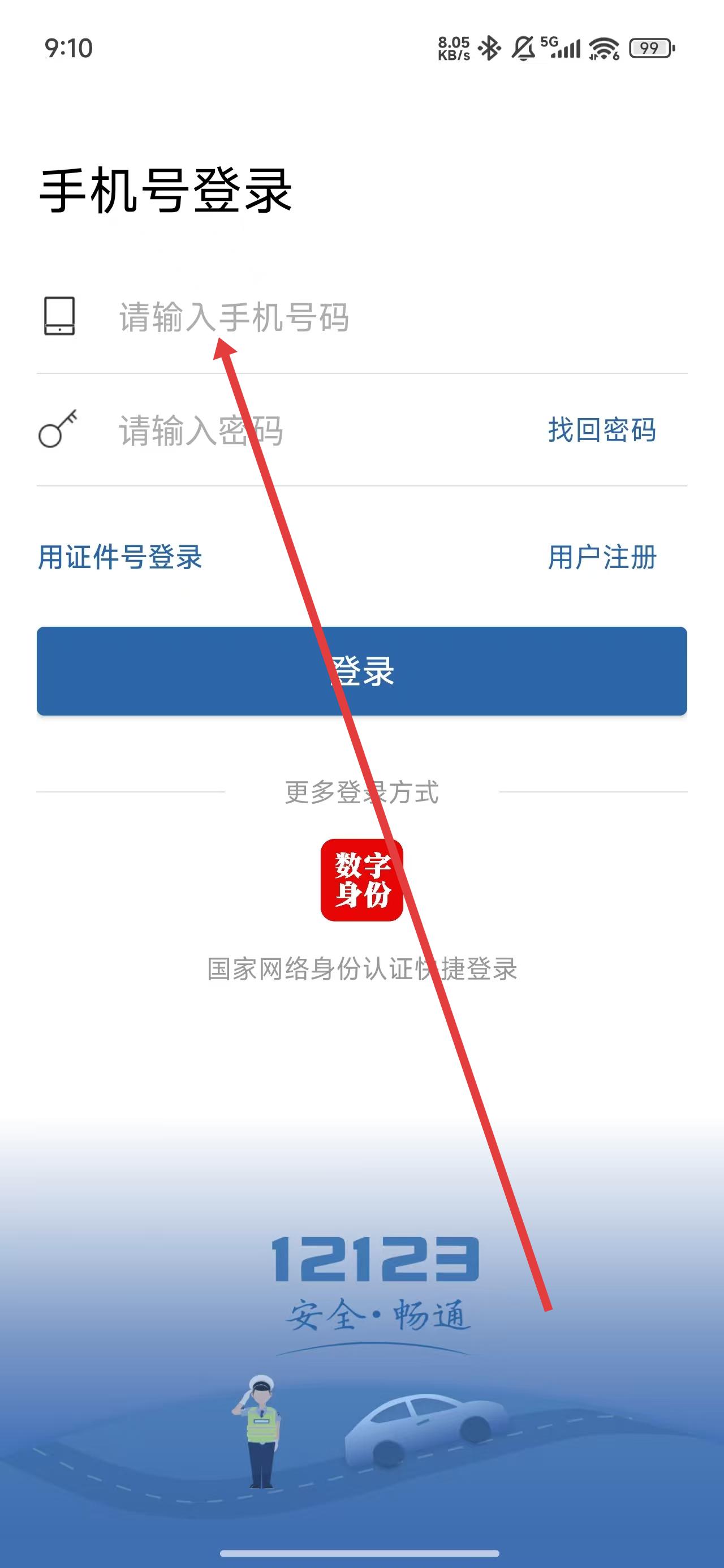Tap the blue 登录 button
Screen dimensions: 724x1568
click(361, 671)
